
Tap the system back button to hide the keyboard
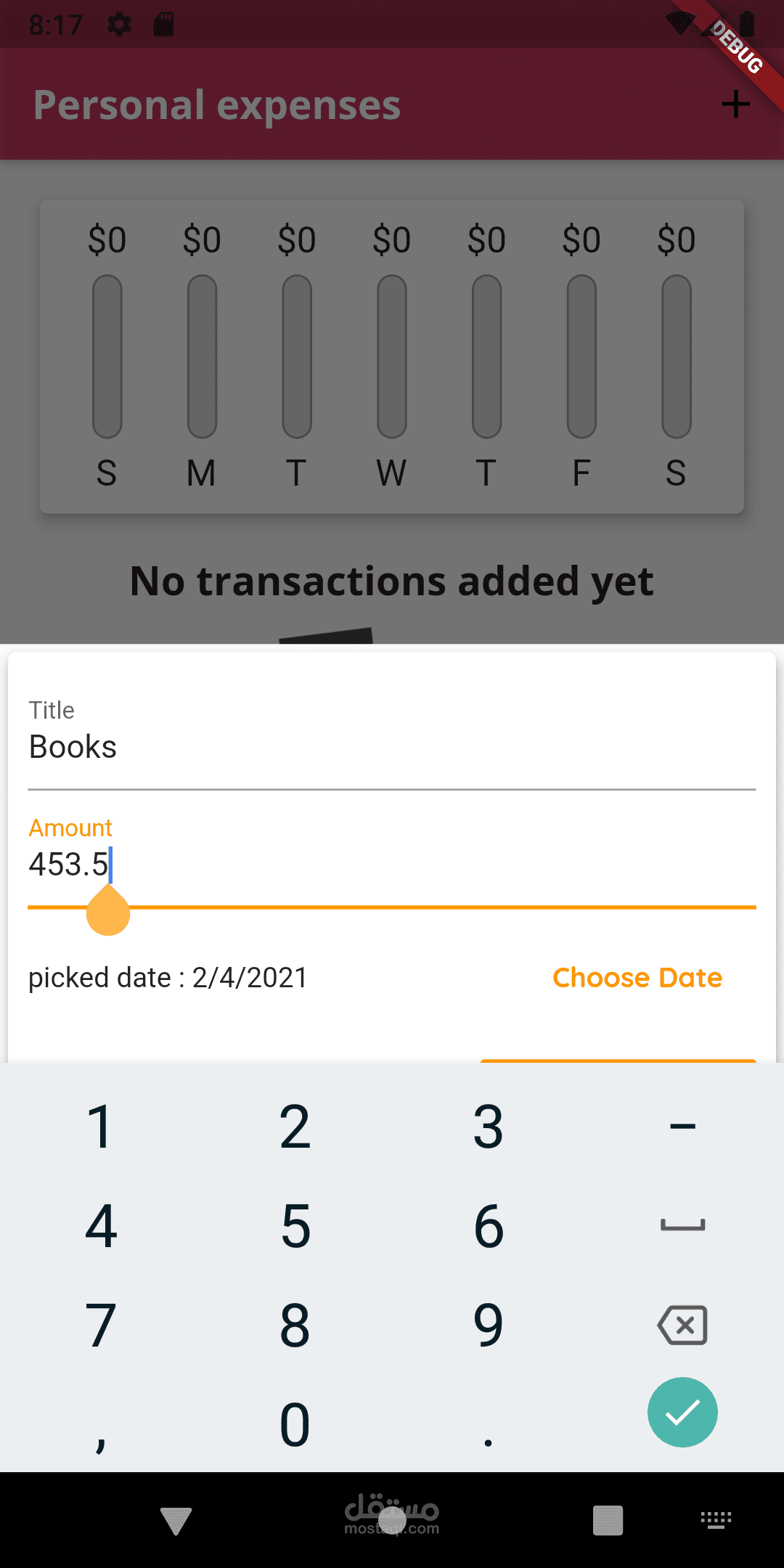click(176, 1520)
